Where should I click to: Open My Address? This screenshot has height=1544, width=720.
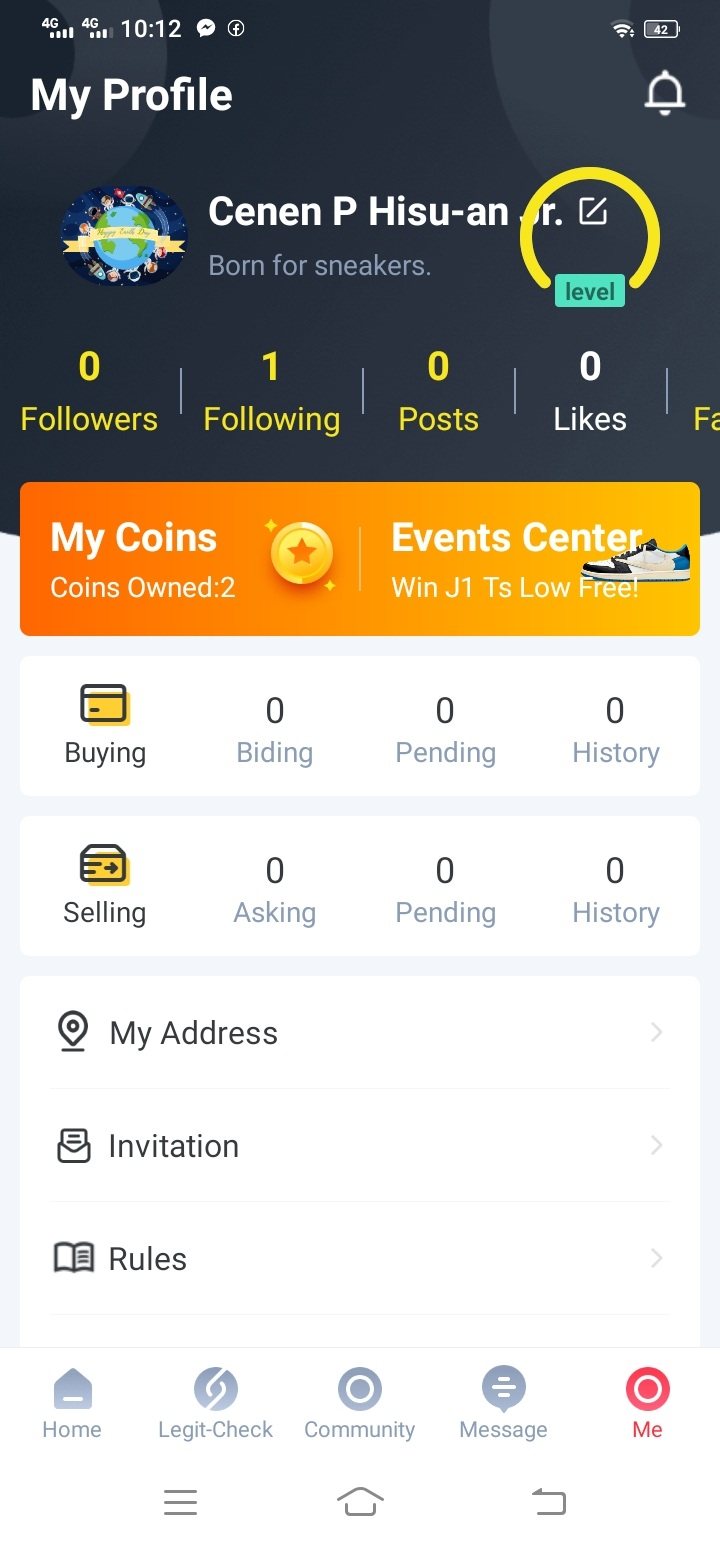pyautogui.click(x=360, y=1032)
